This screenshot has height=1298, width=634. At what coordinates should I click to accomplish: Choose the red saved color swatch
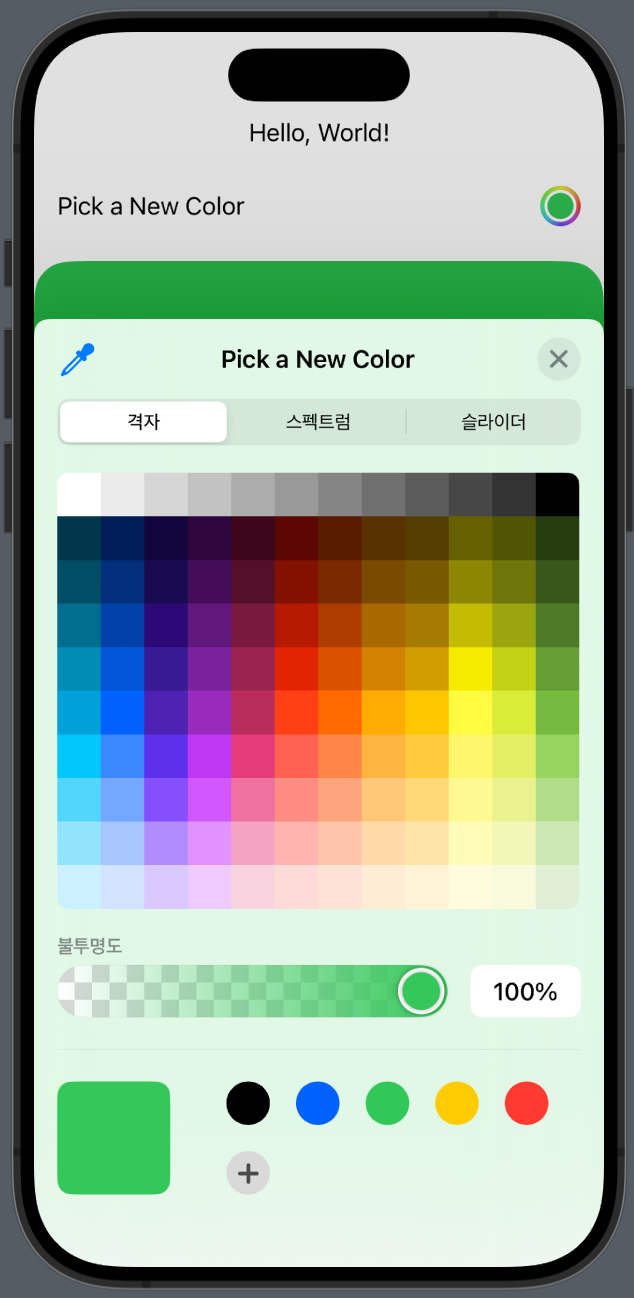527,1103
